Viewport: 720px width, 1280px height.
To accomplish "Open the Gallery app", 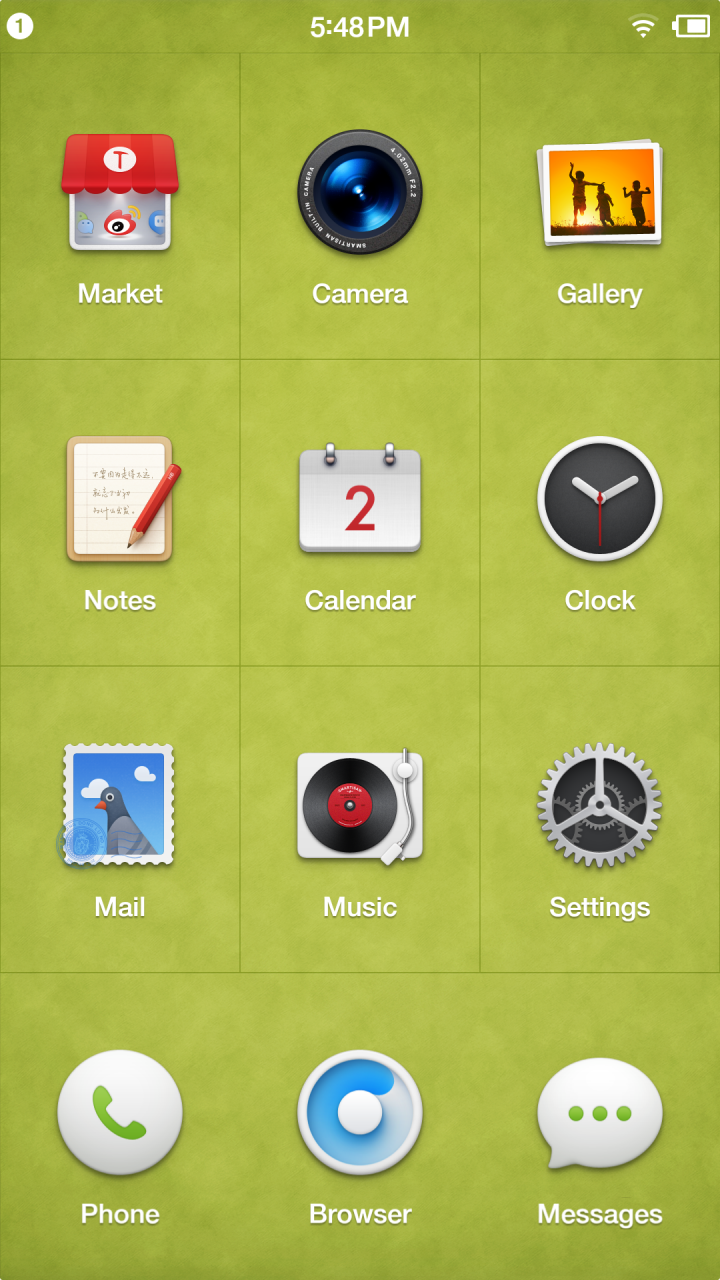I will coord(600,193).
